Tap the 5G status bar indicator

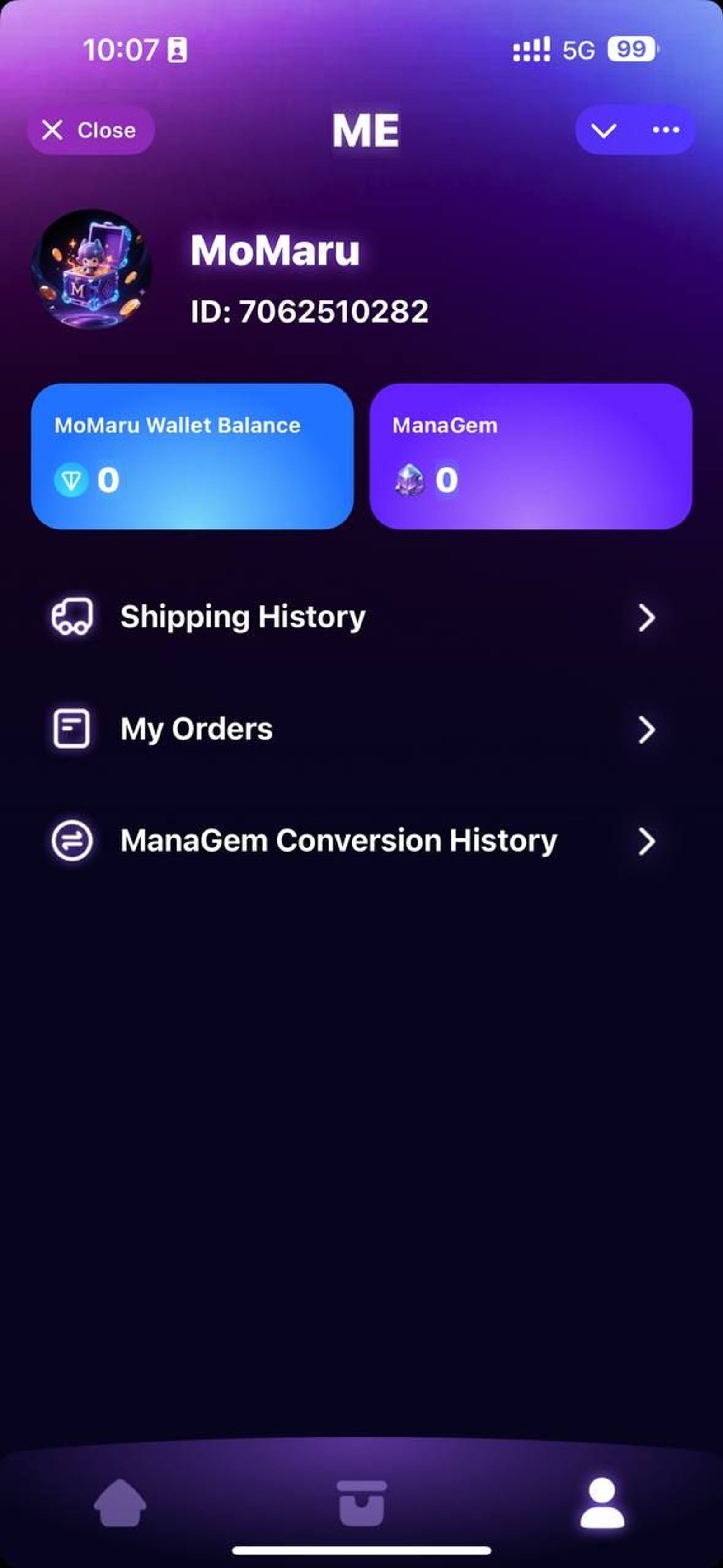point(577,51)
